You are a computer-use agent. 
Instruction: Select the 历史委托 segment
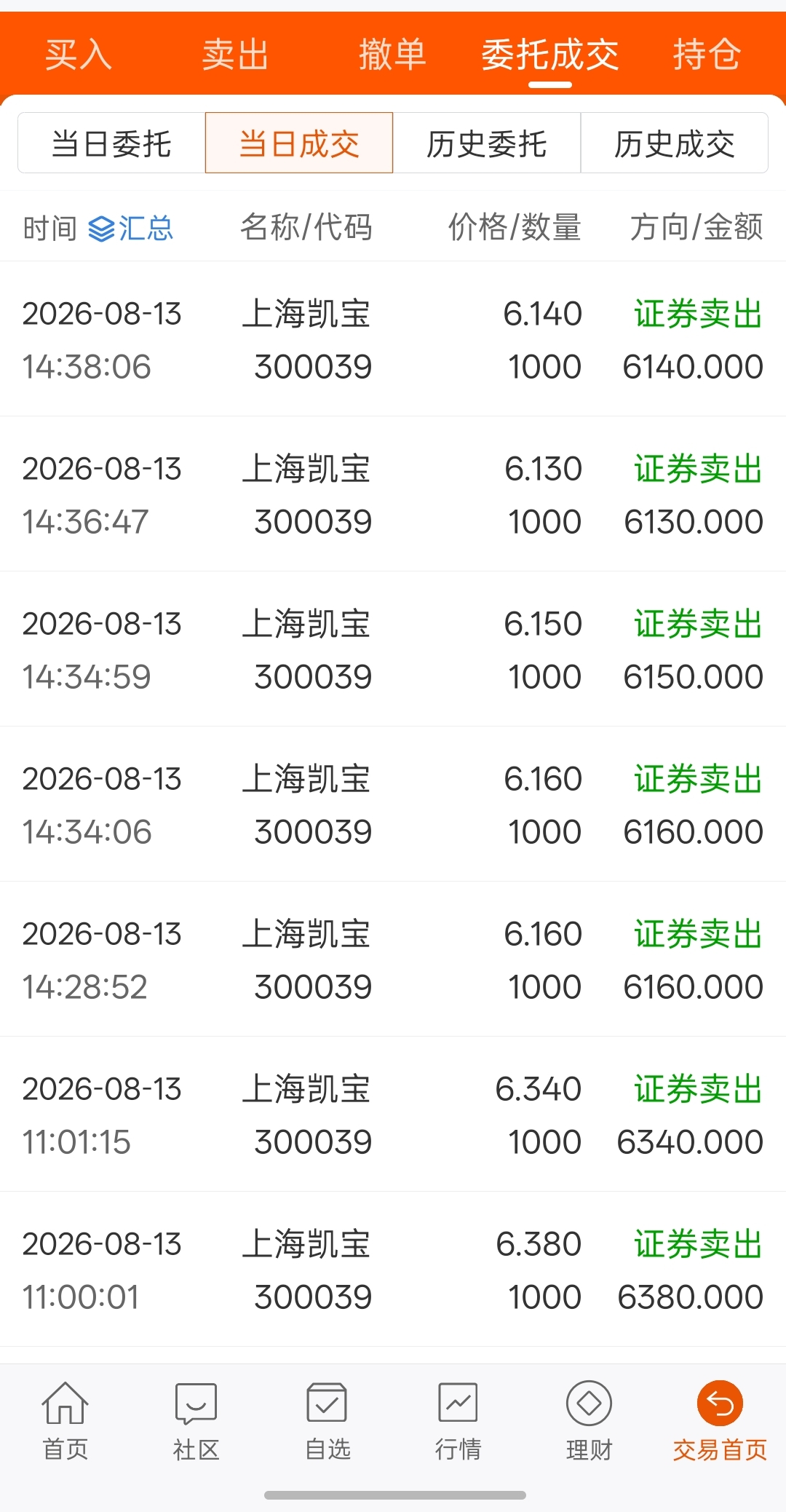[x=487, y=143]
